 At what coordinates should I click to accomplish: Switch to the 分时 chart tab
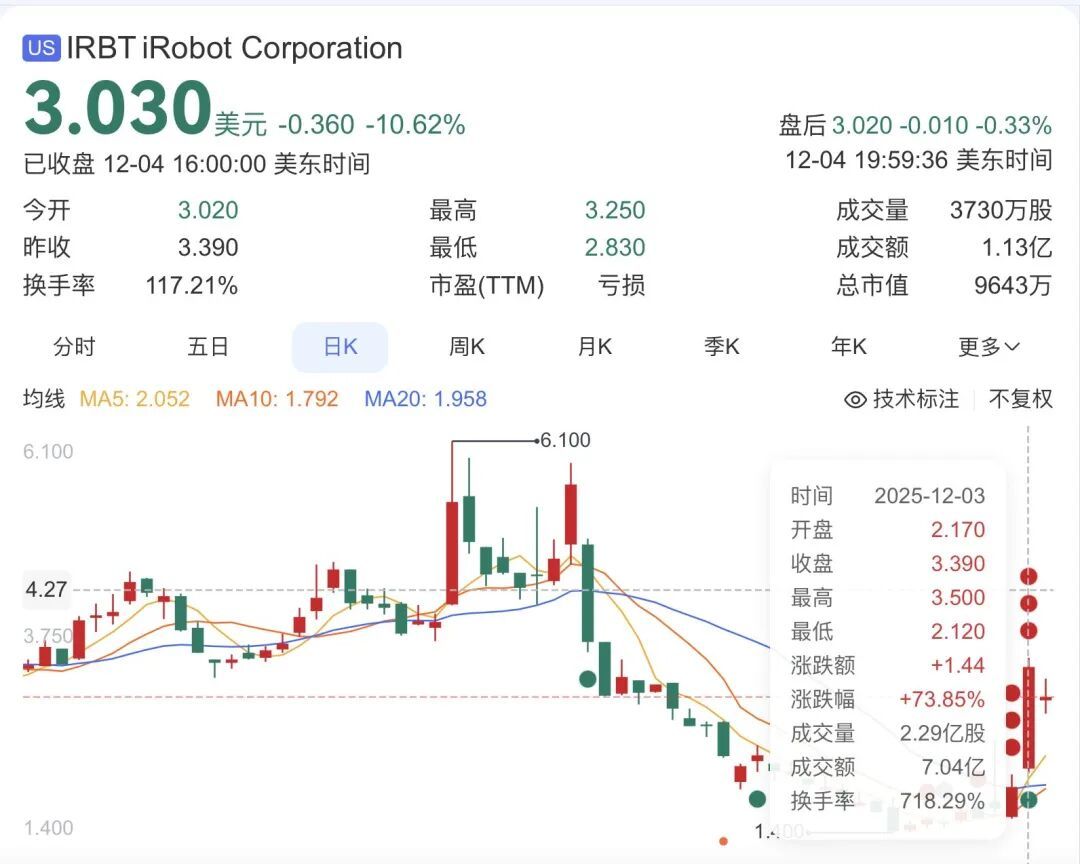tap(75, 347)
